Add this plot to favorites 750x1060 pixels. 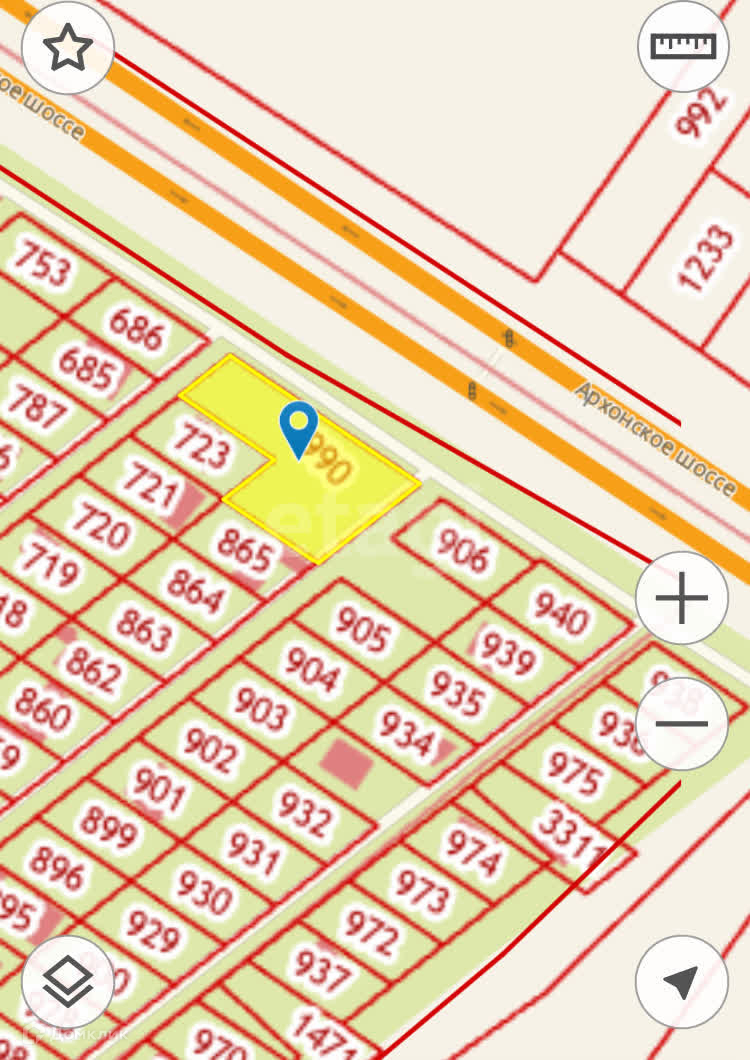coord(68,47)
